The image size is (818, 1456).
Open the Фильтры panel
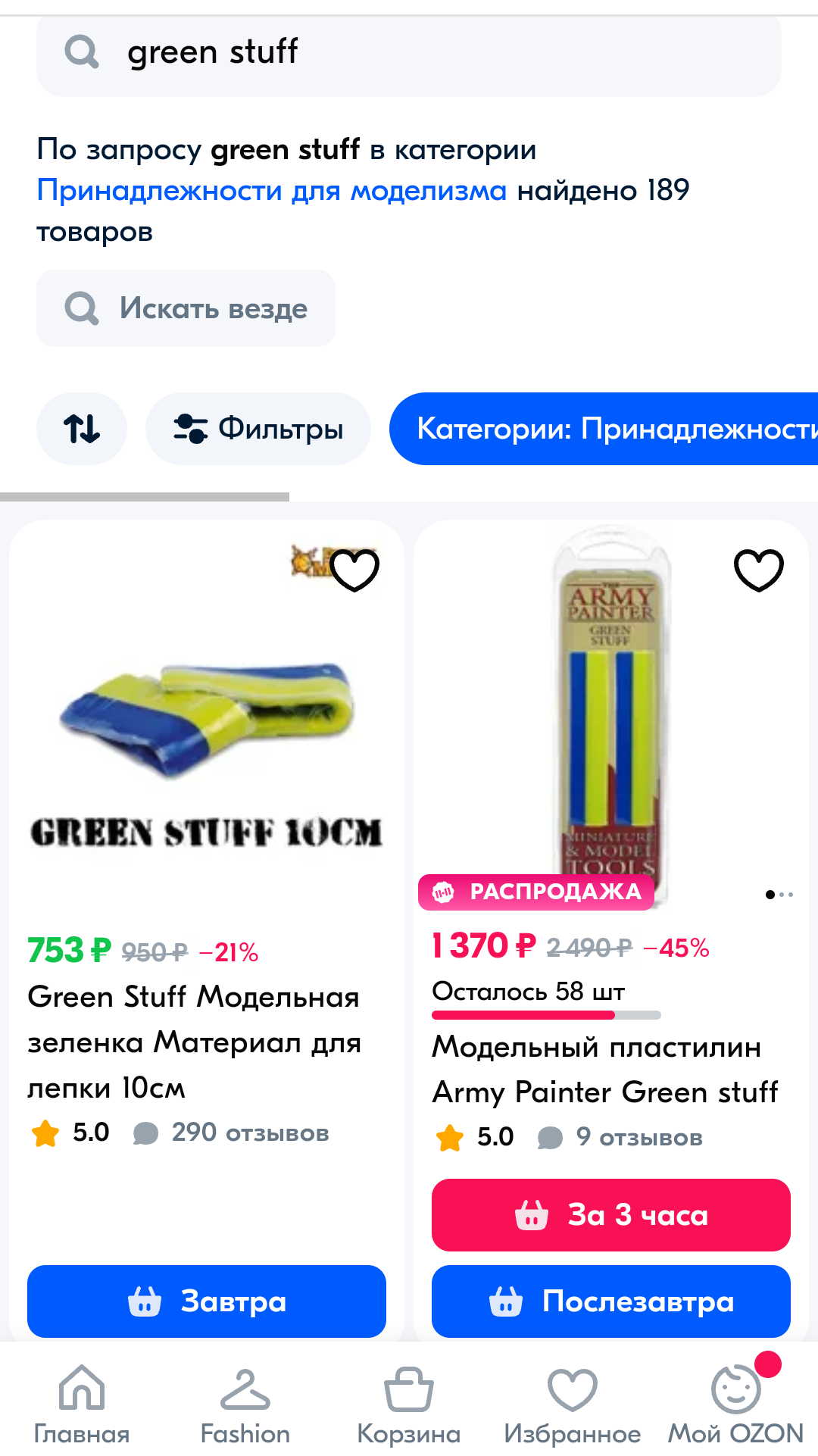258,429
